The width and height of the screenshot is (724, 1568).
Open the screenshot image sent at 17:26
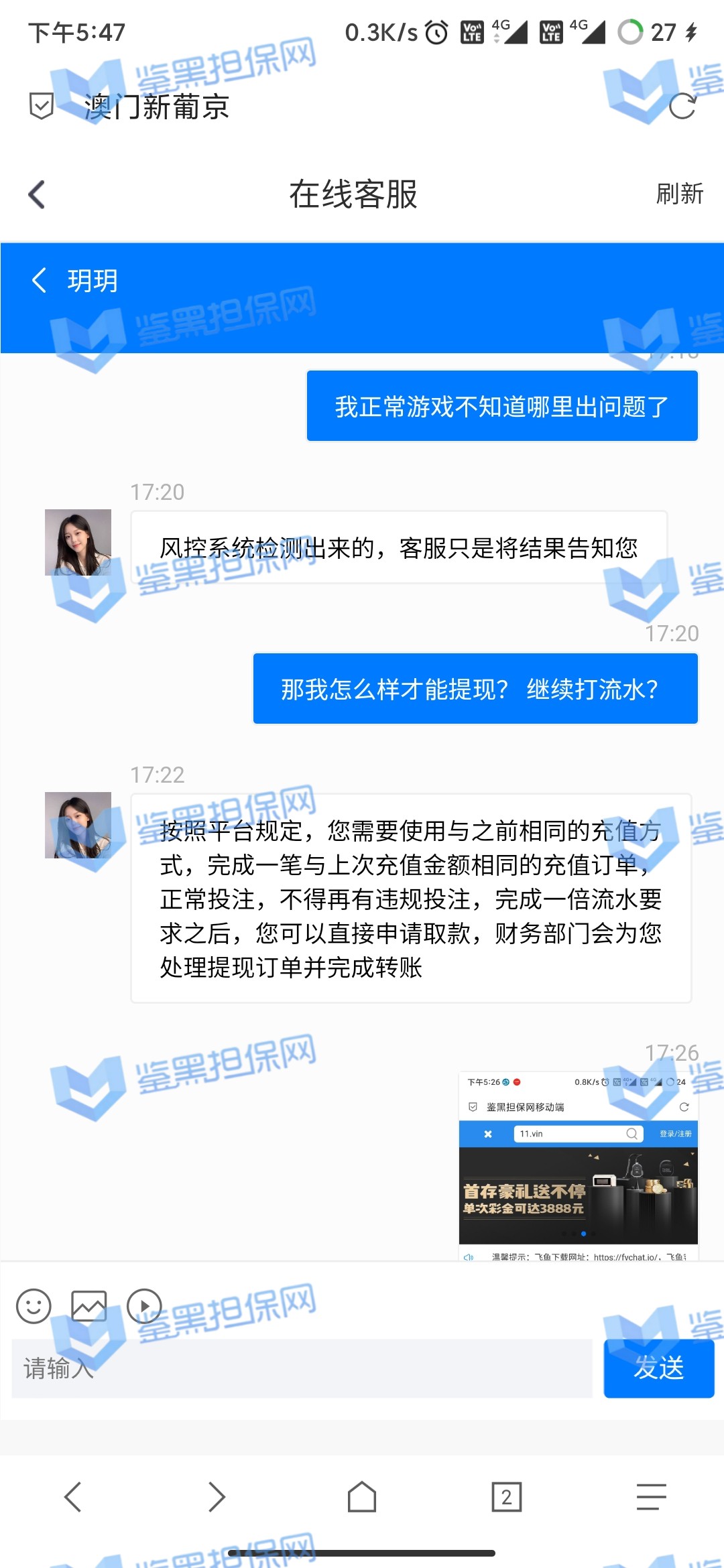(x=578, y=1166)
